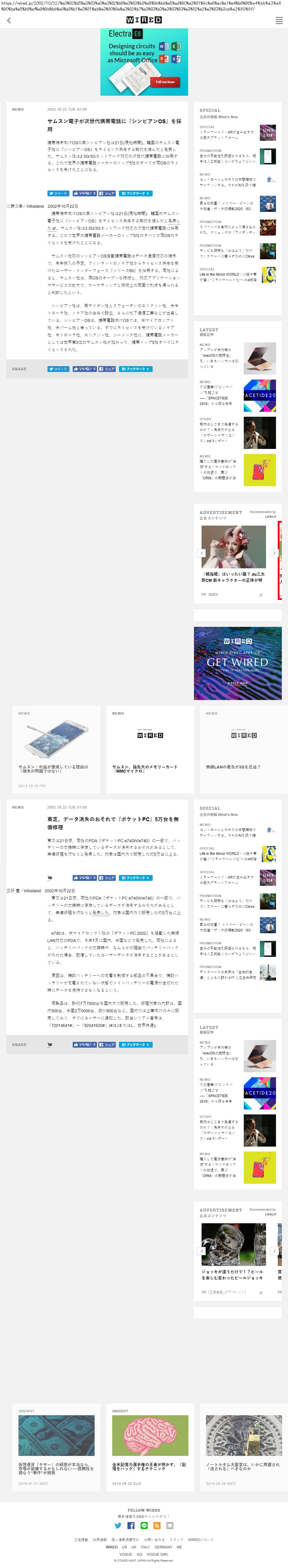288x1568 pixels.
Task: Open the お問い合わせ footer link
Action: point(154,1539)
